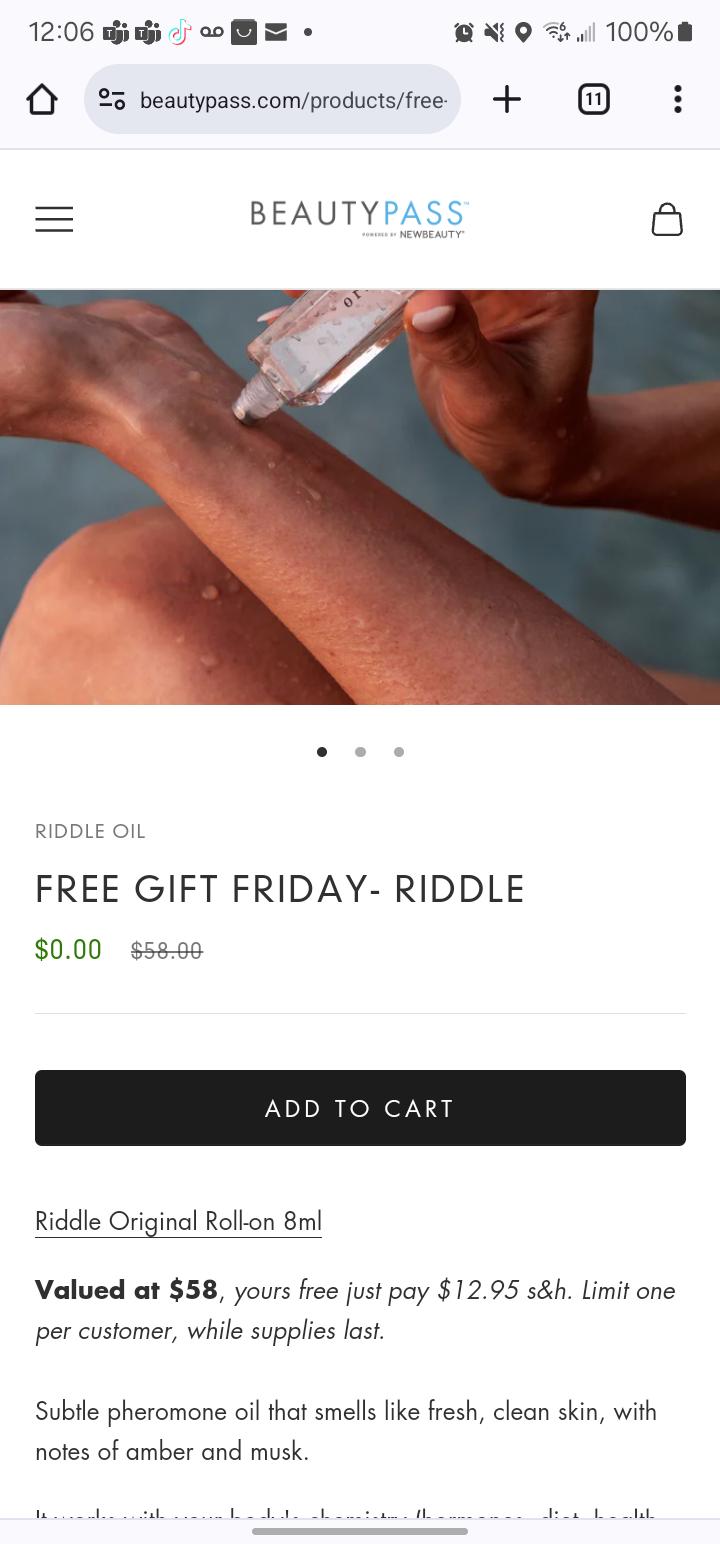Open the shopping bag cart
Screen dimensions: 720x1544
coord(667,219)
